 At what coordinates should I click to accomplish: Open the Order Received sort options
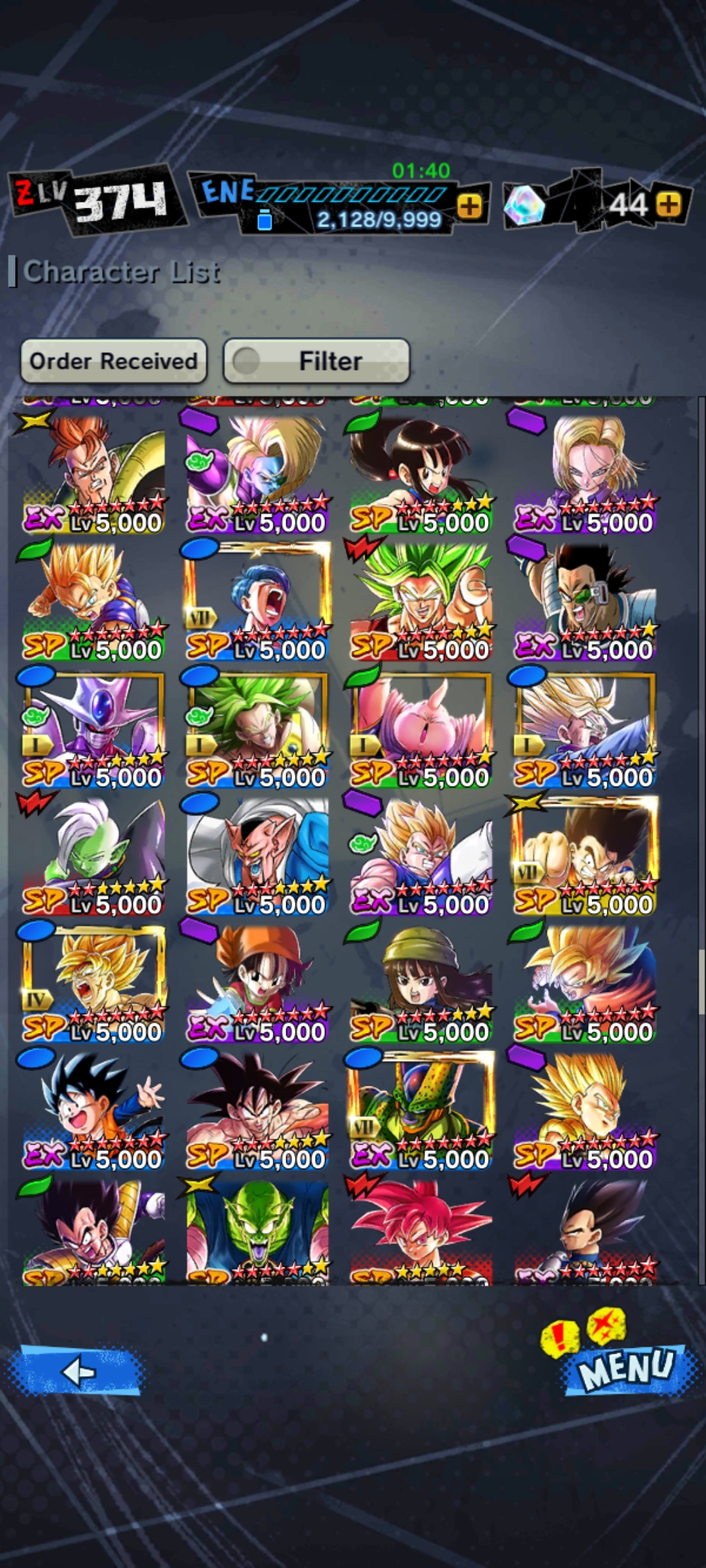coord(115,360)
